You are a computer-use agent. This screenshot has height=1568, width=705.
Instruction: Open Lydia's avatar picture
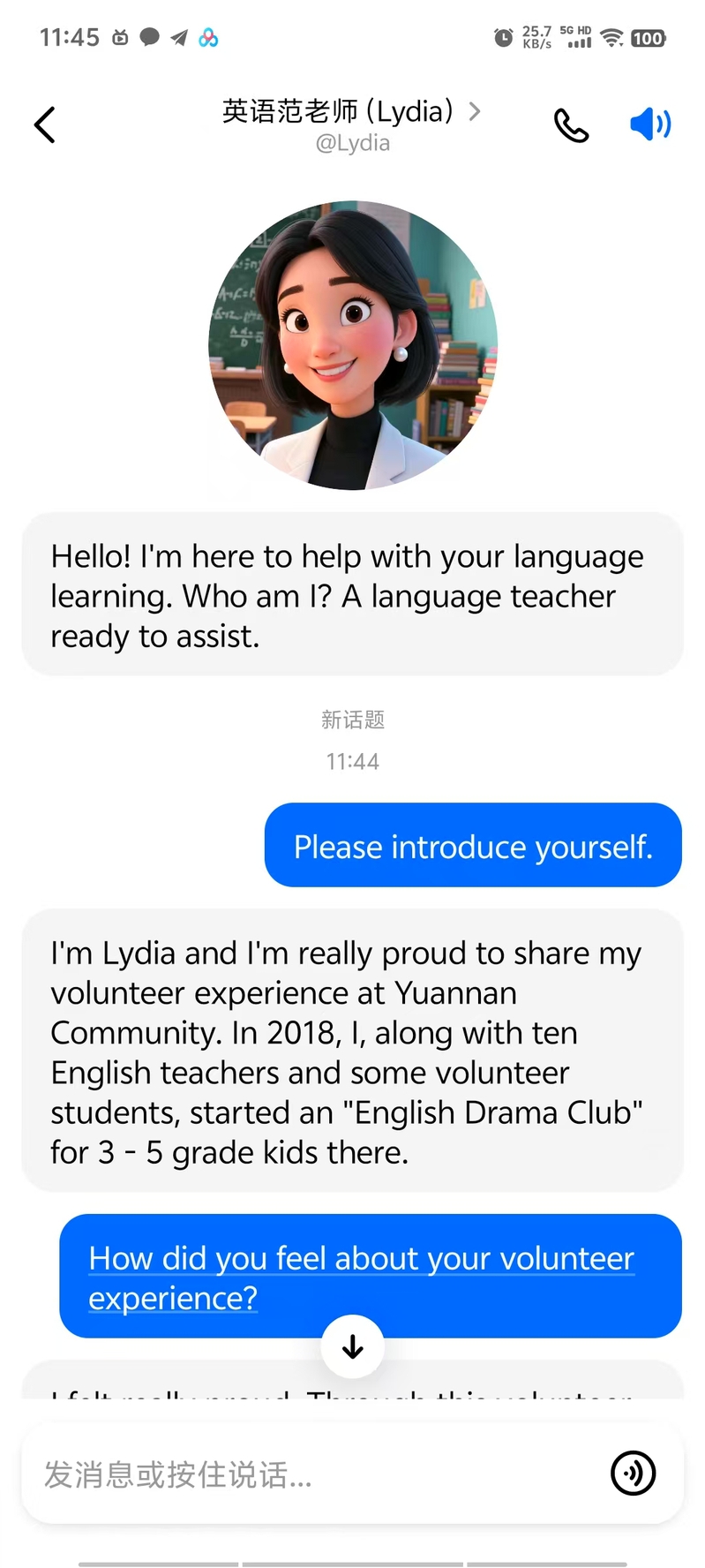point(353,345)
